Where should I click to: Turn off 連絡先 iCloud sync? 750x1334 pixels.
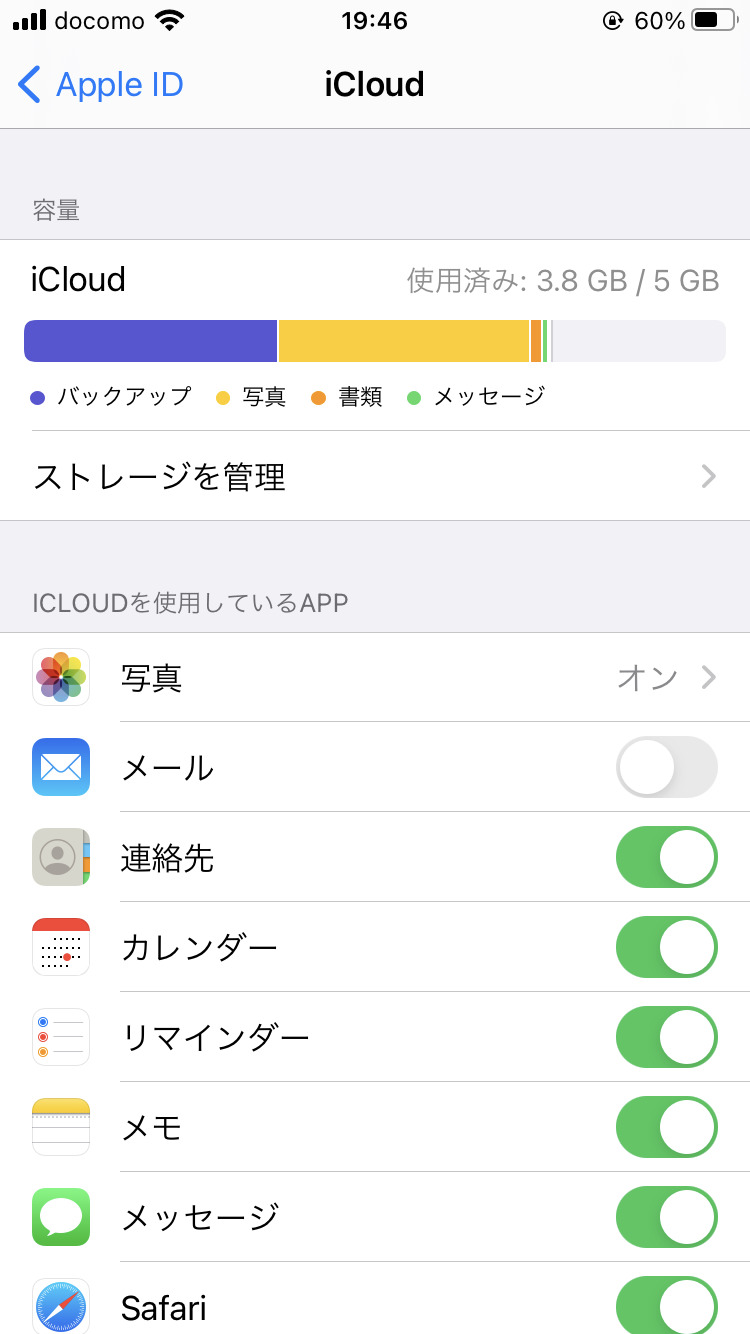coord(666,857)
